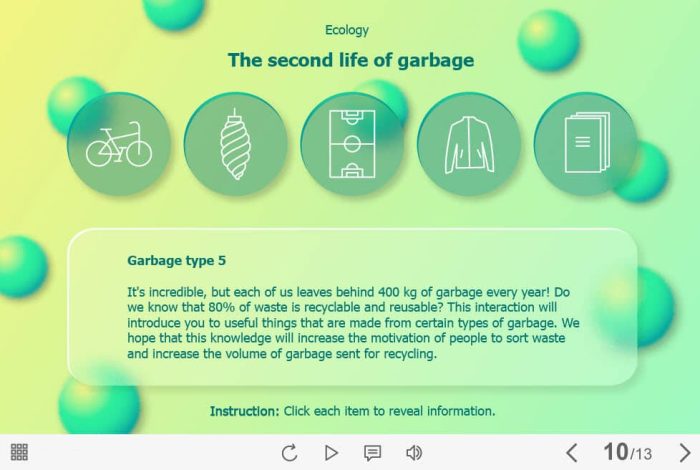Reveal info for the cocoon-shaped item

(x=235, y=145)
